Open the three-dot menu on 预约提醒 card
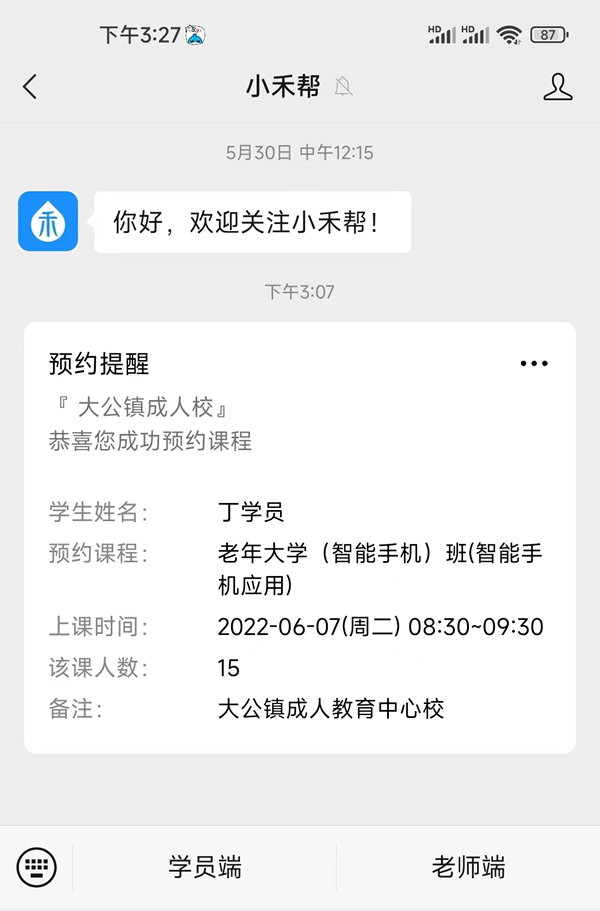Viewport: 600px width, 911px height. point(534,364)
